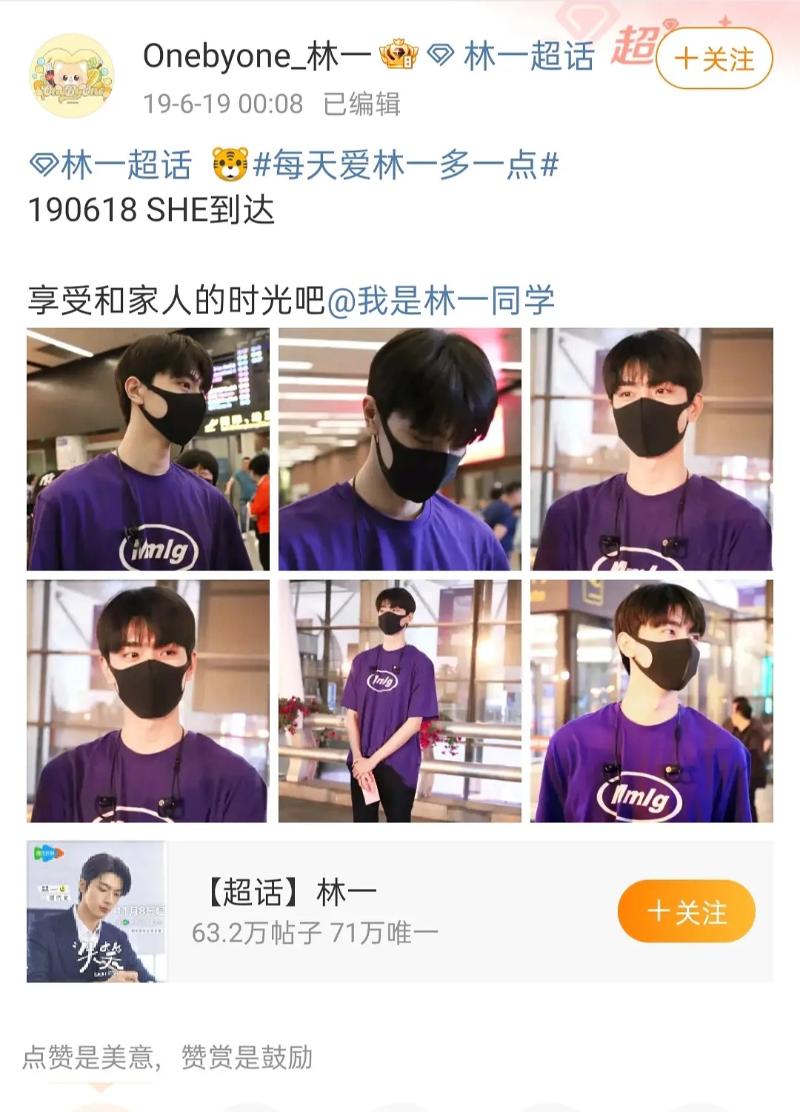Open the full-body standing photo
Viewport: 800px width, 1112px height.
[399, 701]
